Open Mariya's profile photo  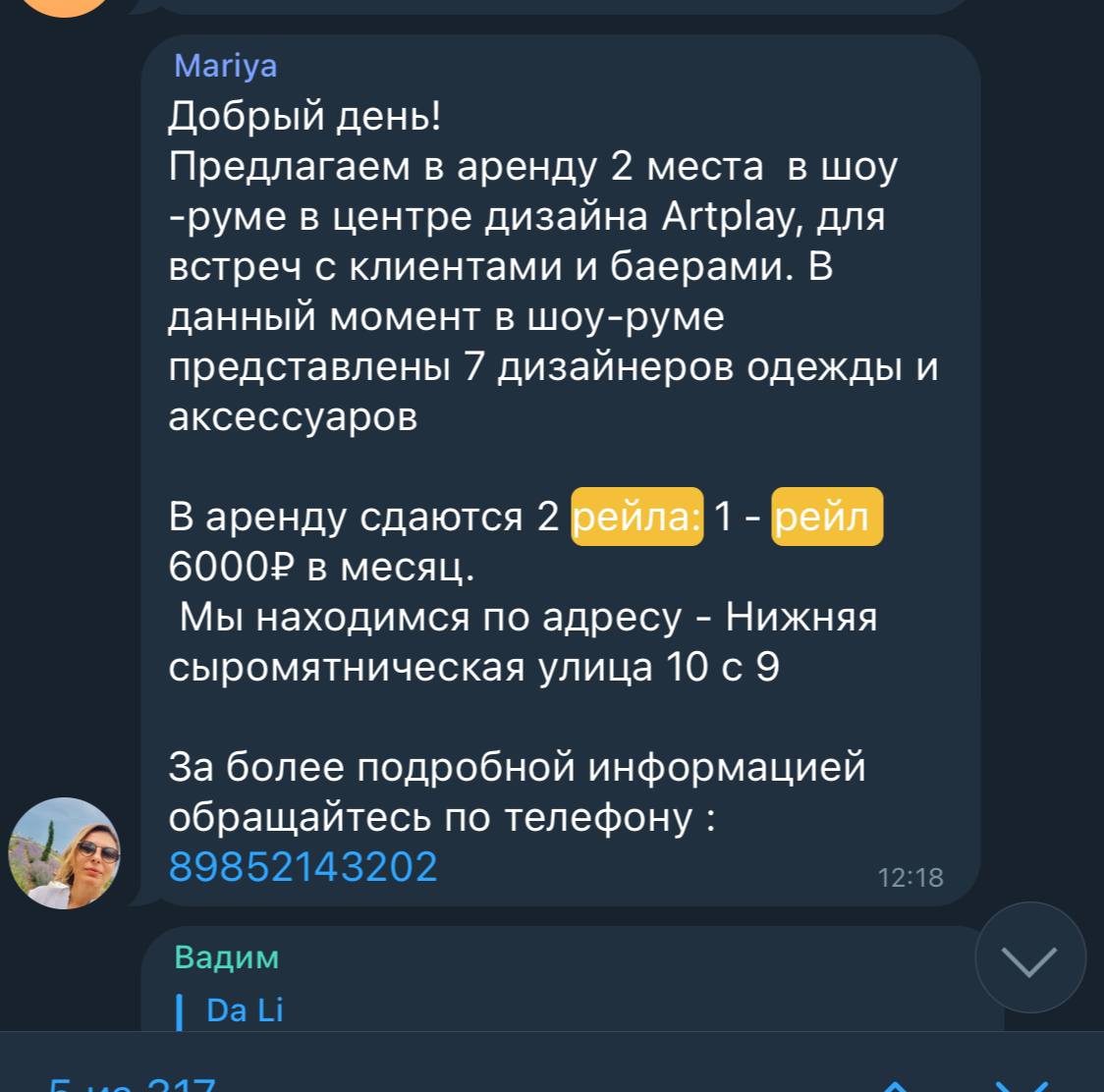(x=65, y=852)
